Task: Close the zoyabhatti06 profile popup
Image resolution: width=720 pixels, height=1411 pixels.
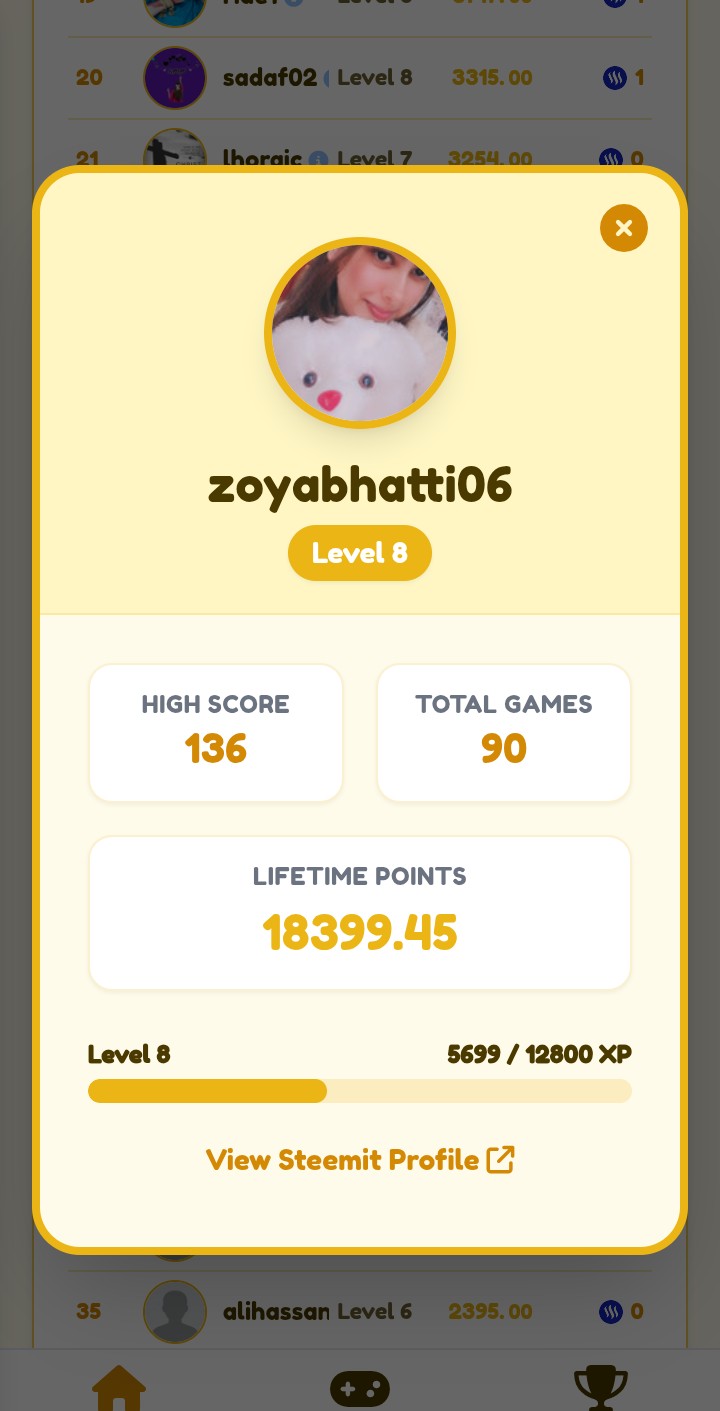Action: [x=624, y=228]
